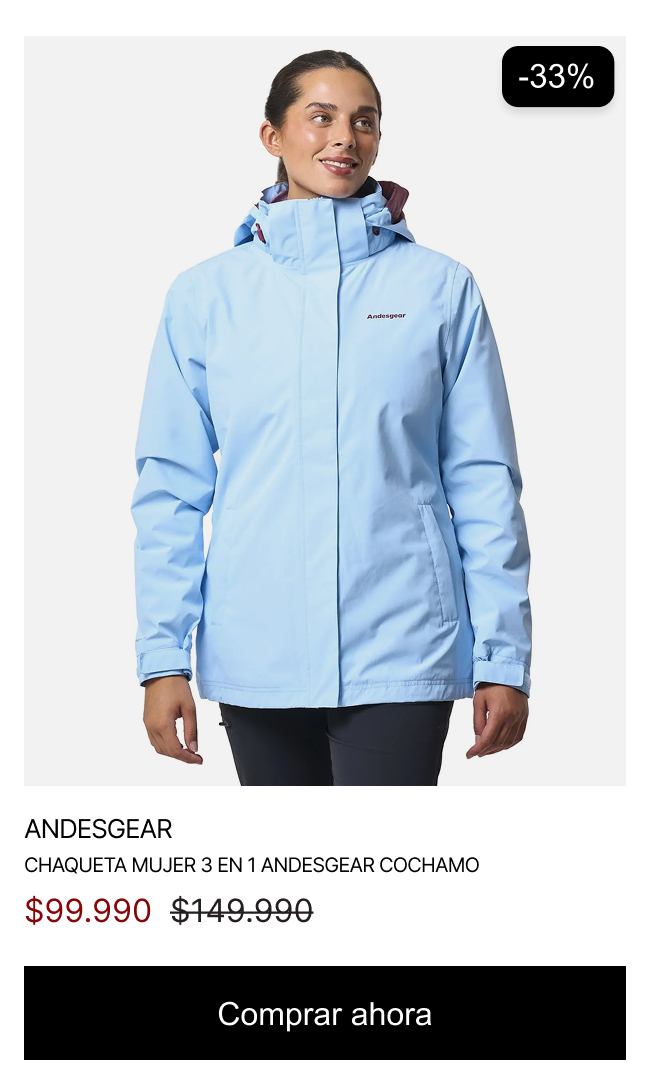Open the Andesgear Cochamo jacket product image
Image resolution: width=668 pixels, height=1080 pixels.
(x=324, y=410)
